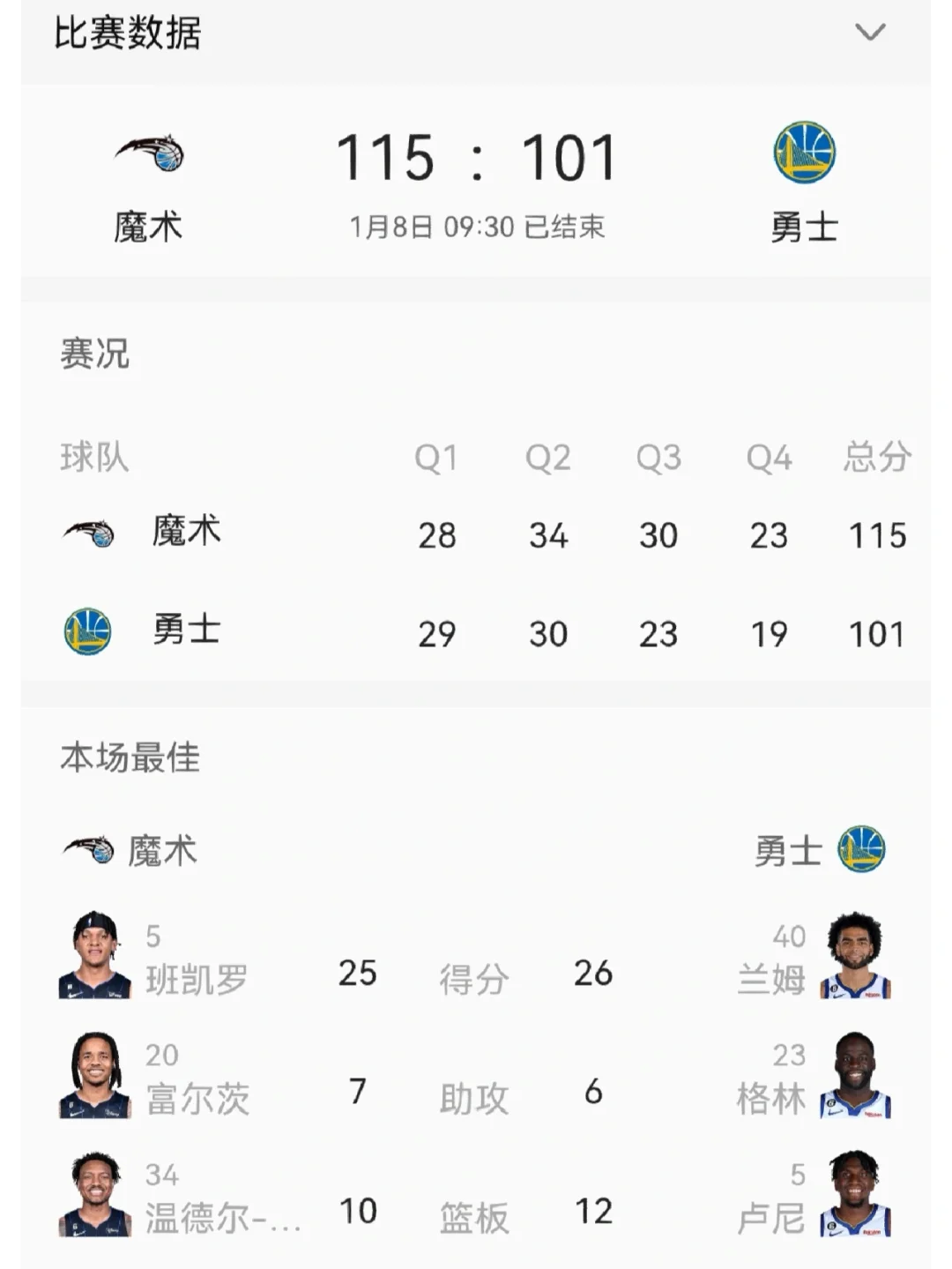Expand the truncated 温德尔 player name
Screen dimensions: 952x1269
225,1215
